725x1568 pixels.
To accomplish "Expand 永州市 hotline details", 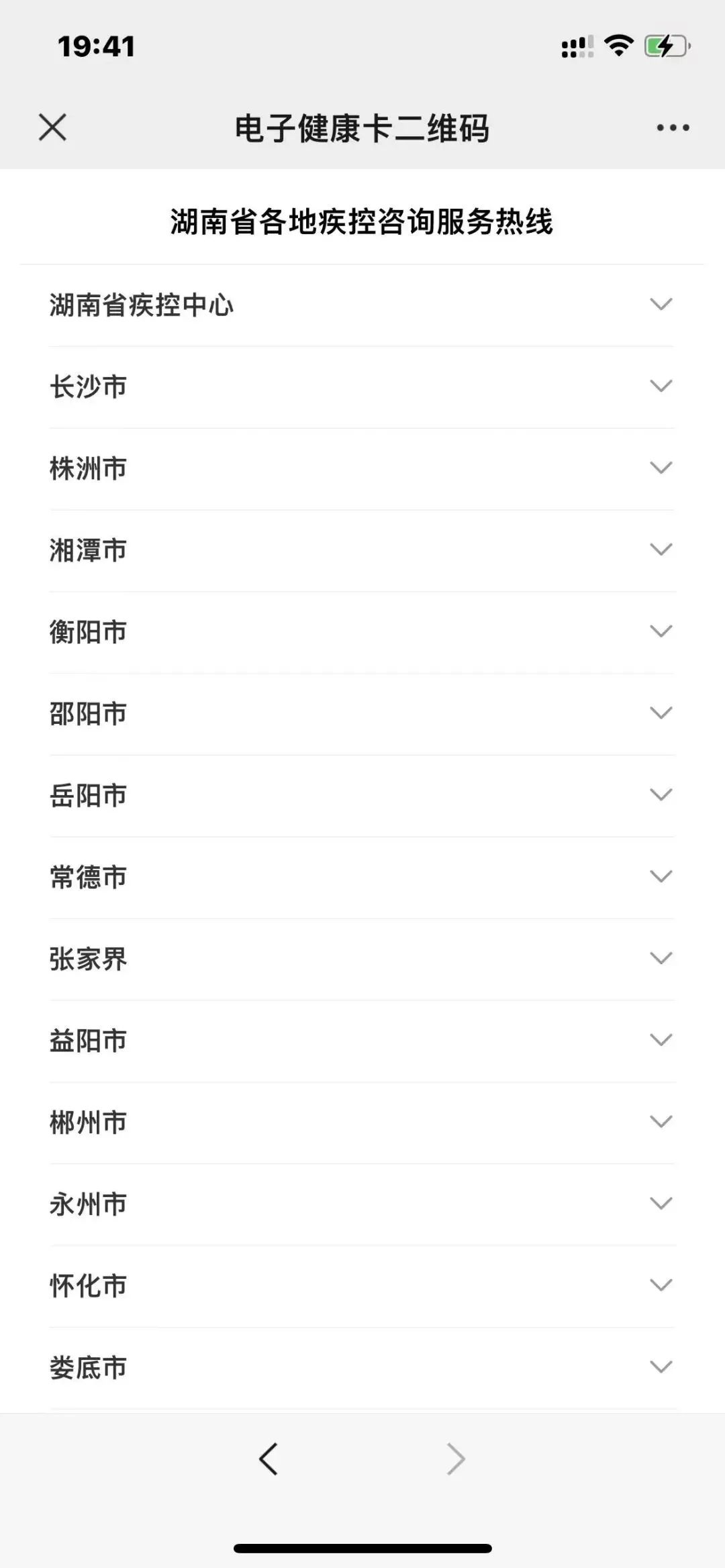I will 362,1205.
